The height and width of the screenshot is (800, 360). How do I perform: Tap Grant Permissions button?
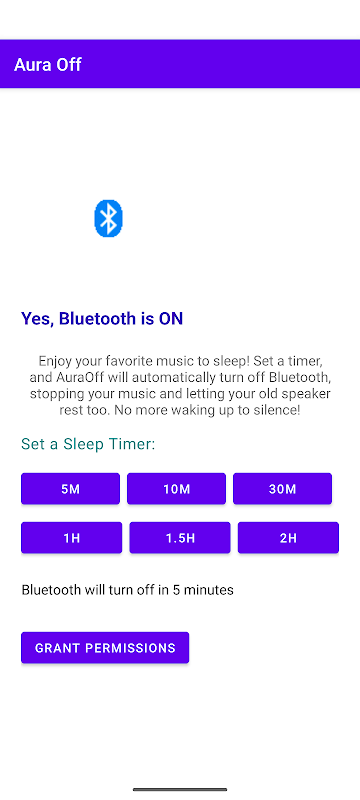pyautogui.click(x=105, y=648)
